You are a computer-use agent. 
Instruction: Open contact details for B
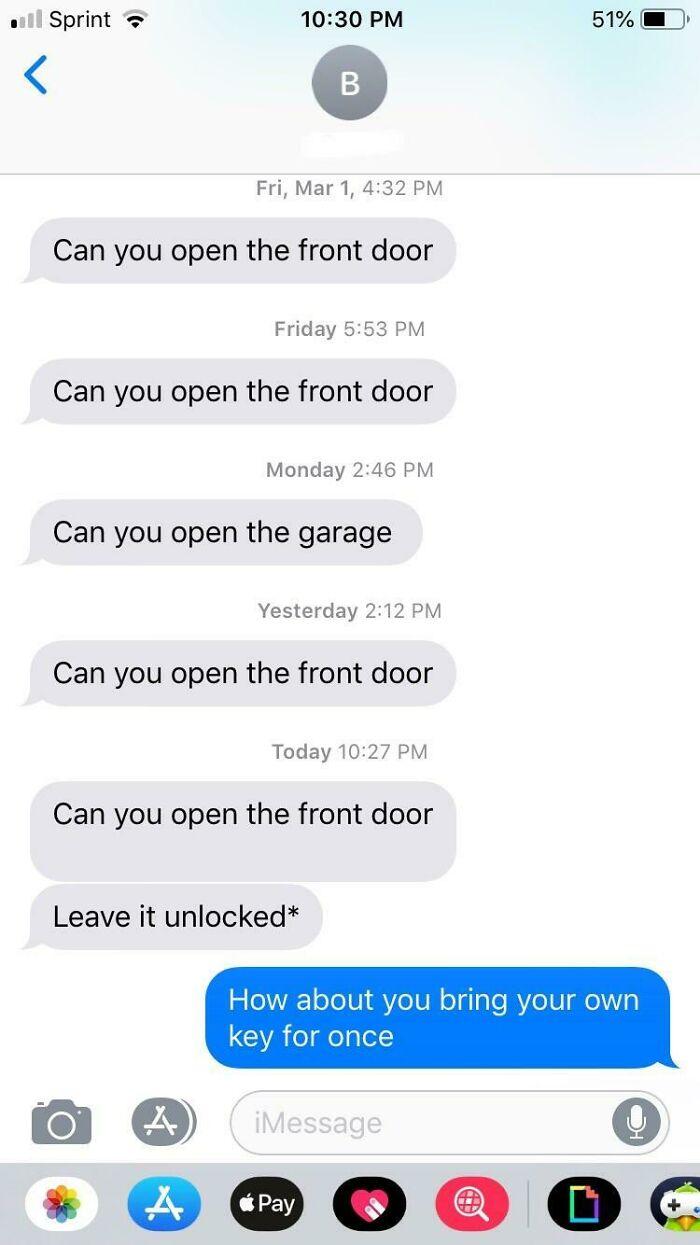[x=349, y=83]
